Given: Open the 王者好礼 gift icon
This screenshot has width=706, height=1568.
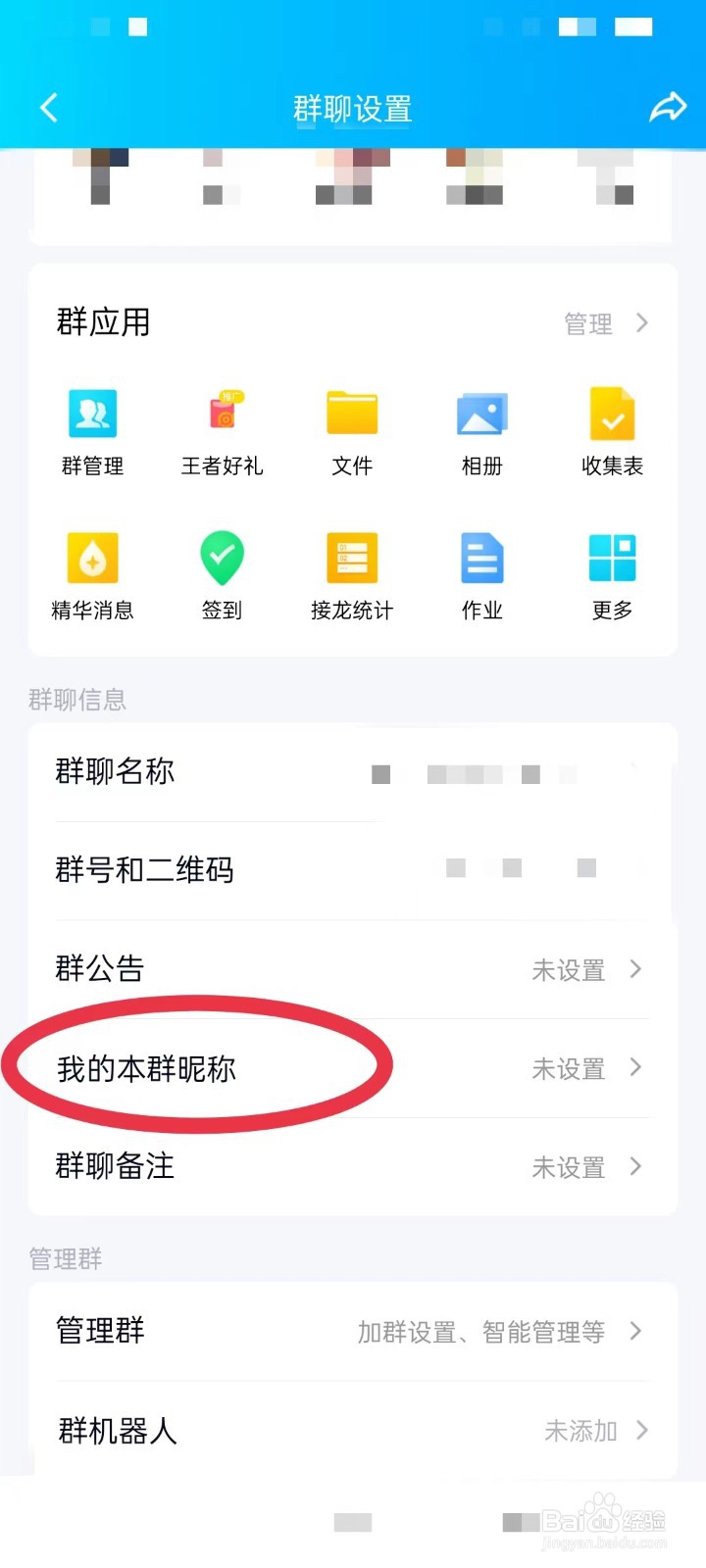Looking at the screenshot, I should [222, 426].
